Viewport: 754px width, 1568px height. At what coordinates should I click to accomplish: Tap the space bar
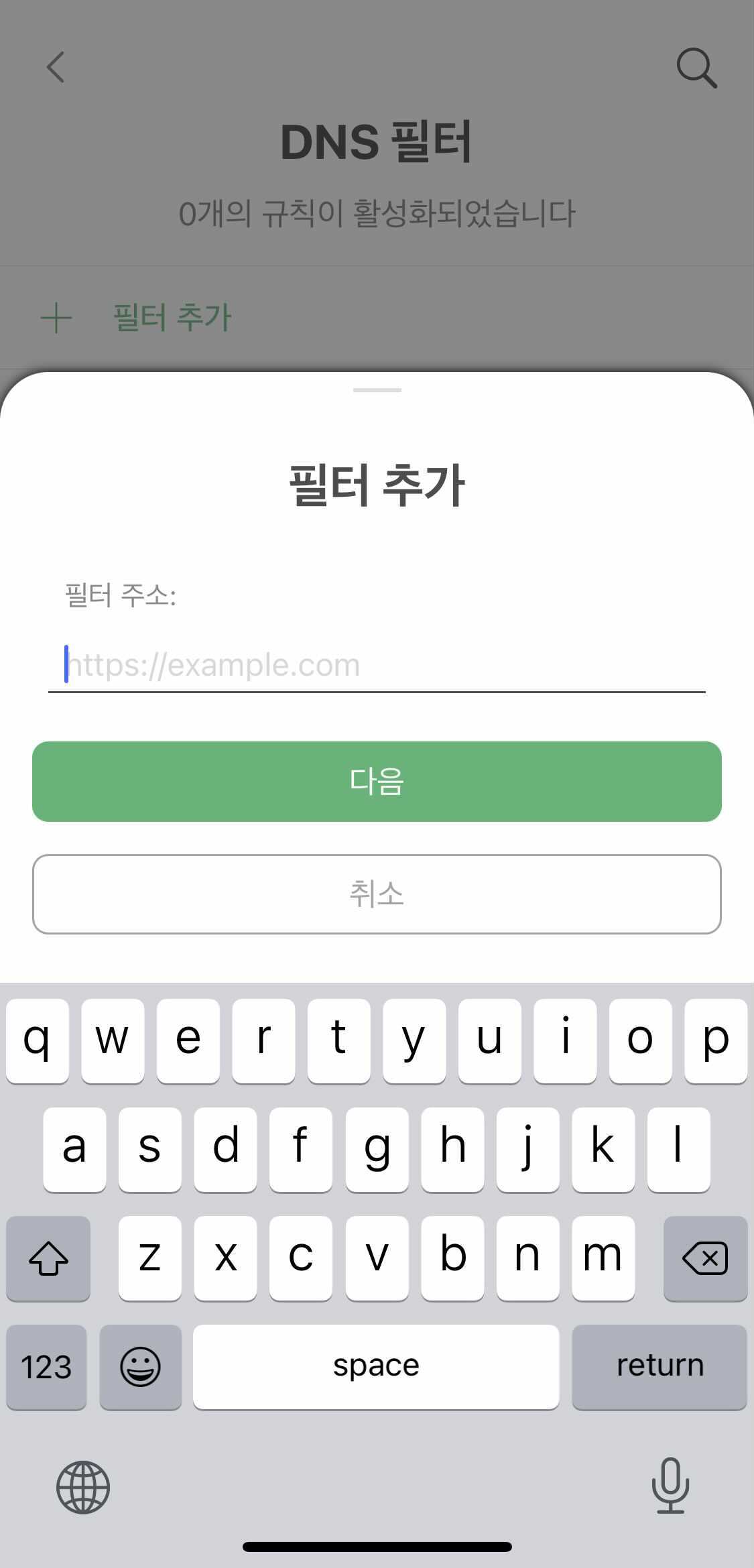tap(376, 1366)
